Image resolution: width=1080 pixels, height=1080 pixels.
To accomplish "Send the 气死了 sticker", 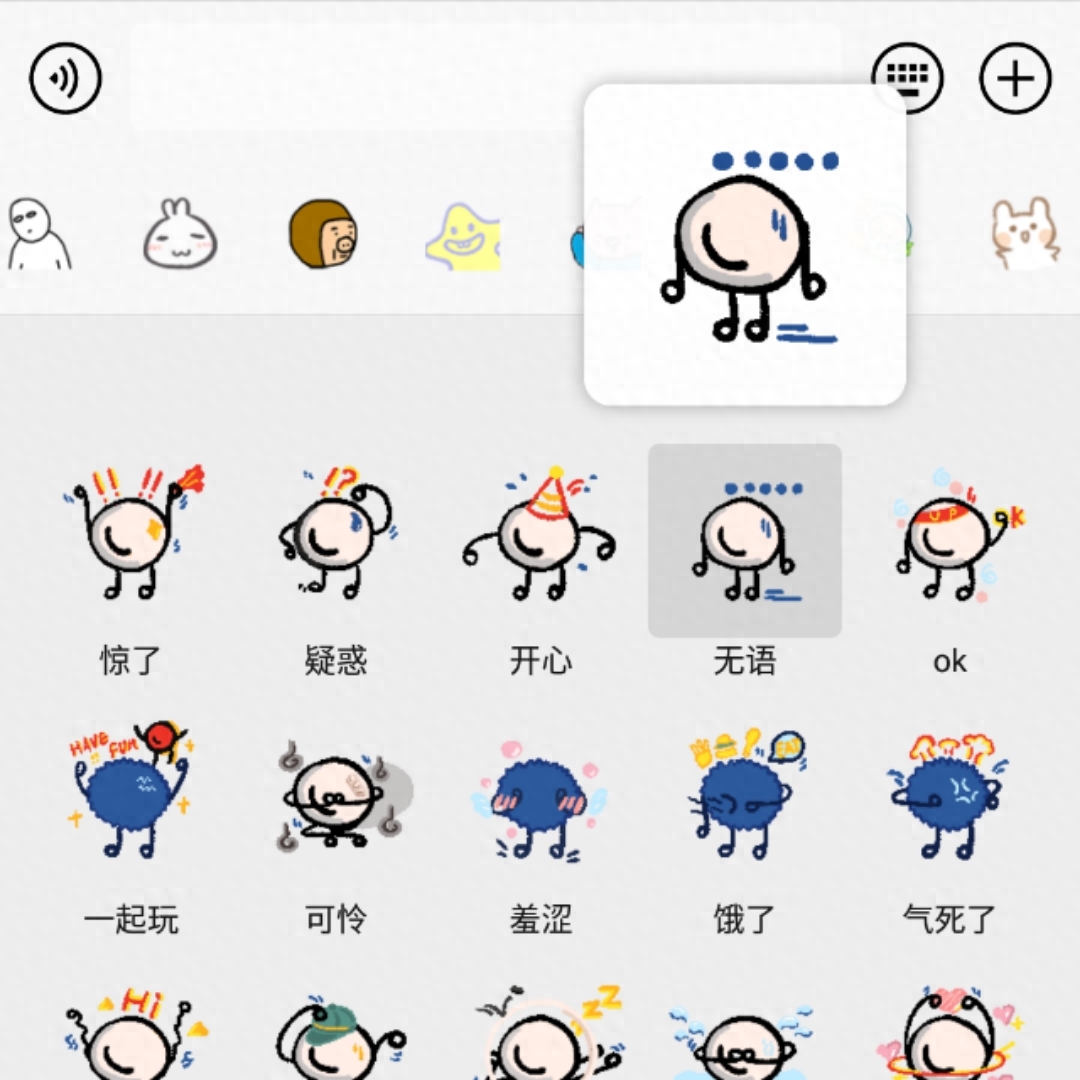I will (948, 795).
